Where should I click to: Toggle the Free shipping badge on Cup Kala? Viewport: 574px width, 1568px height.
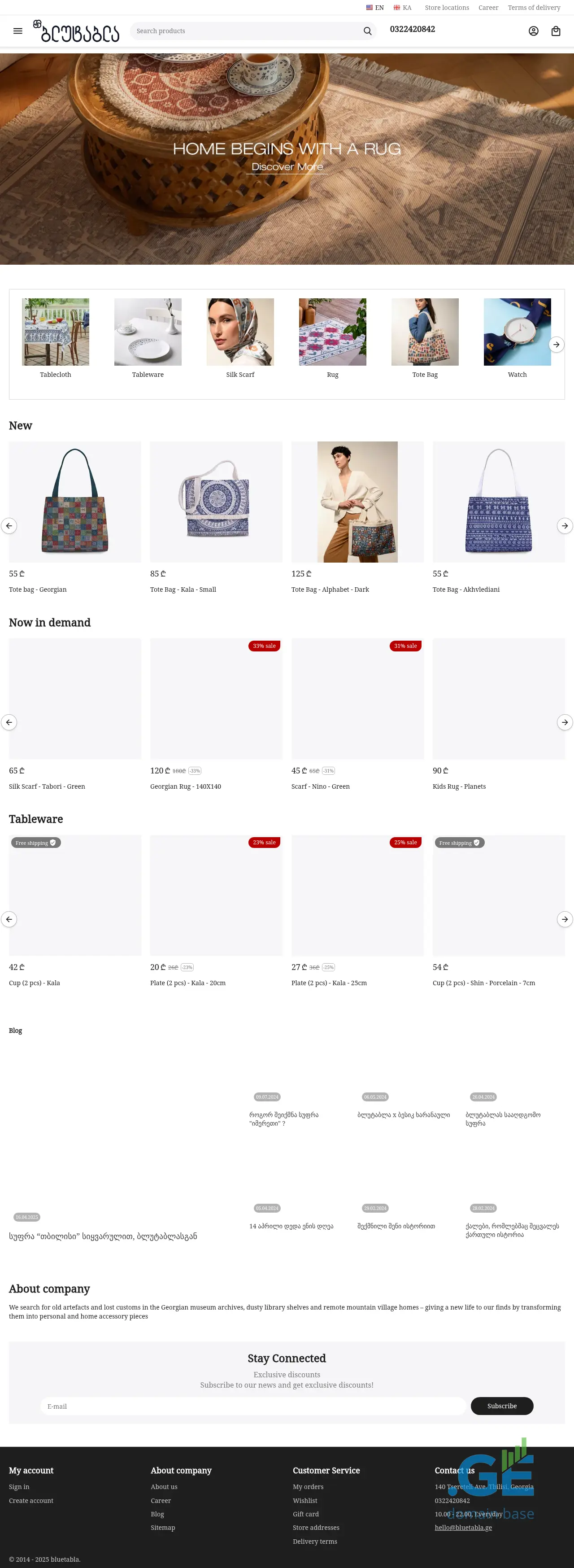point(35,843)
